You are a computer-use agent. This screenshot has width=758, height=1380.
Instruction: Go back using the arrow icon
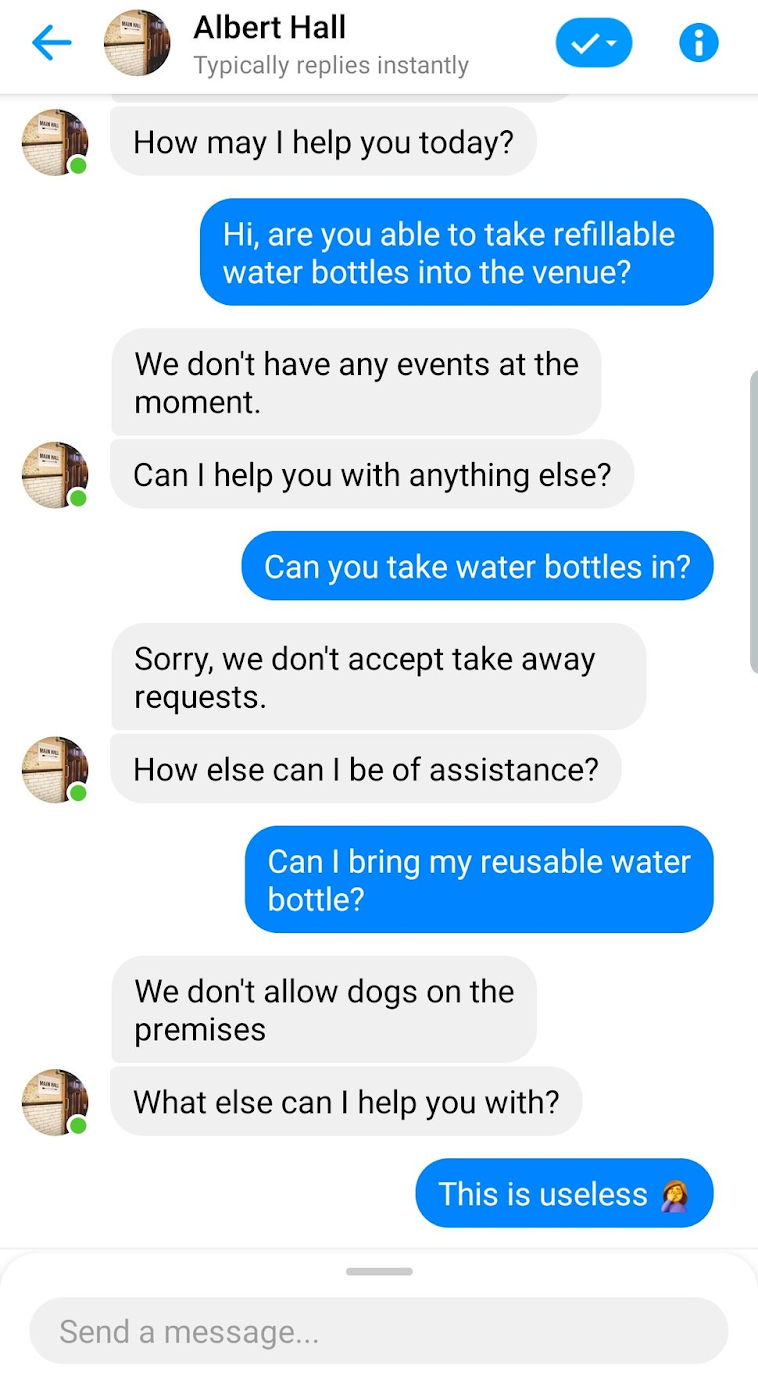click(x=51, y=43)
